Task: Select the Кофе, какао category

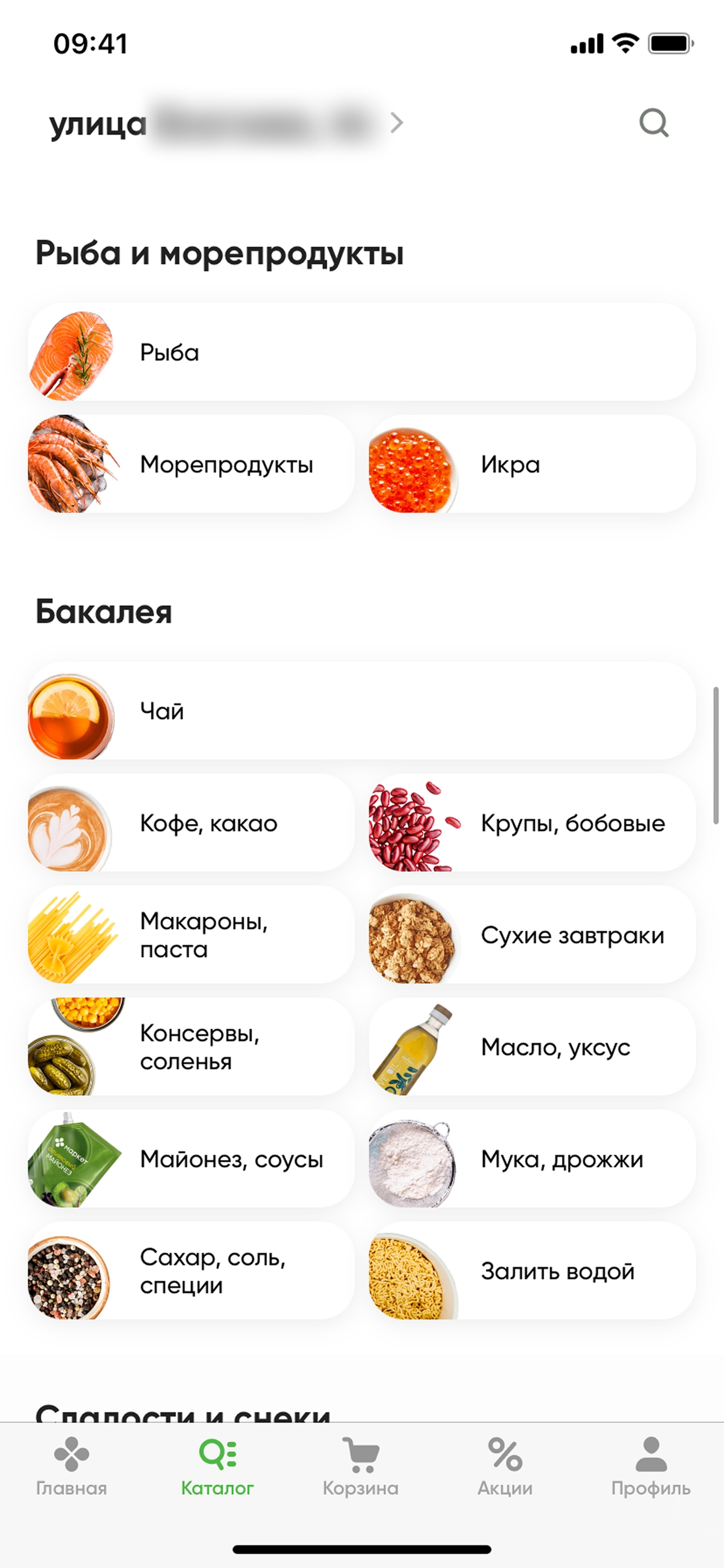Action: click(191, 823)
